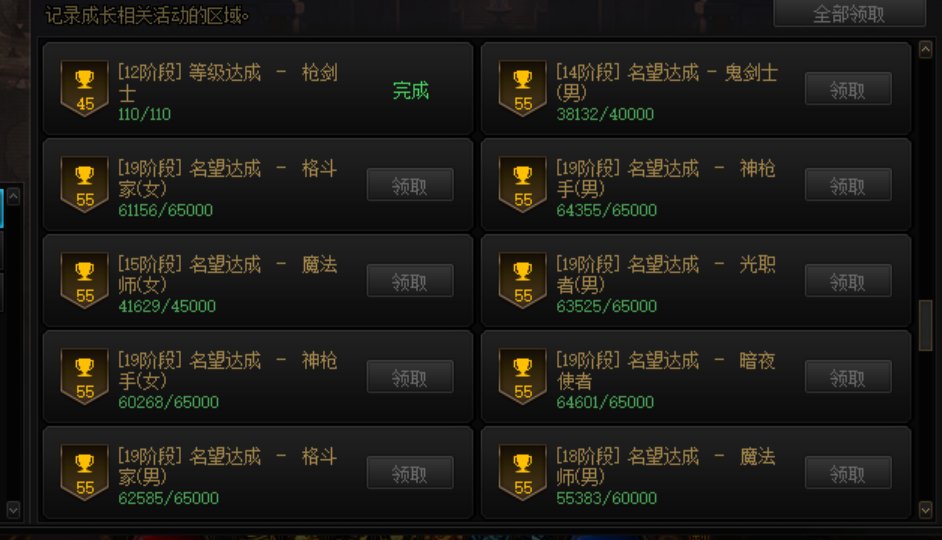Screen dimensions: 942x540
Task: Claim reward for 神枪手(男) 名望达成
Action: click(x=847, y=185)
